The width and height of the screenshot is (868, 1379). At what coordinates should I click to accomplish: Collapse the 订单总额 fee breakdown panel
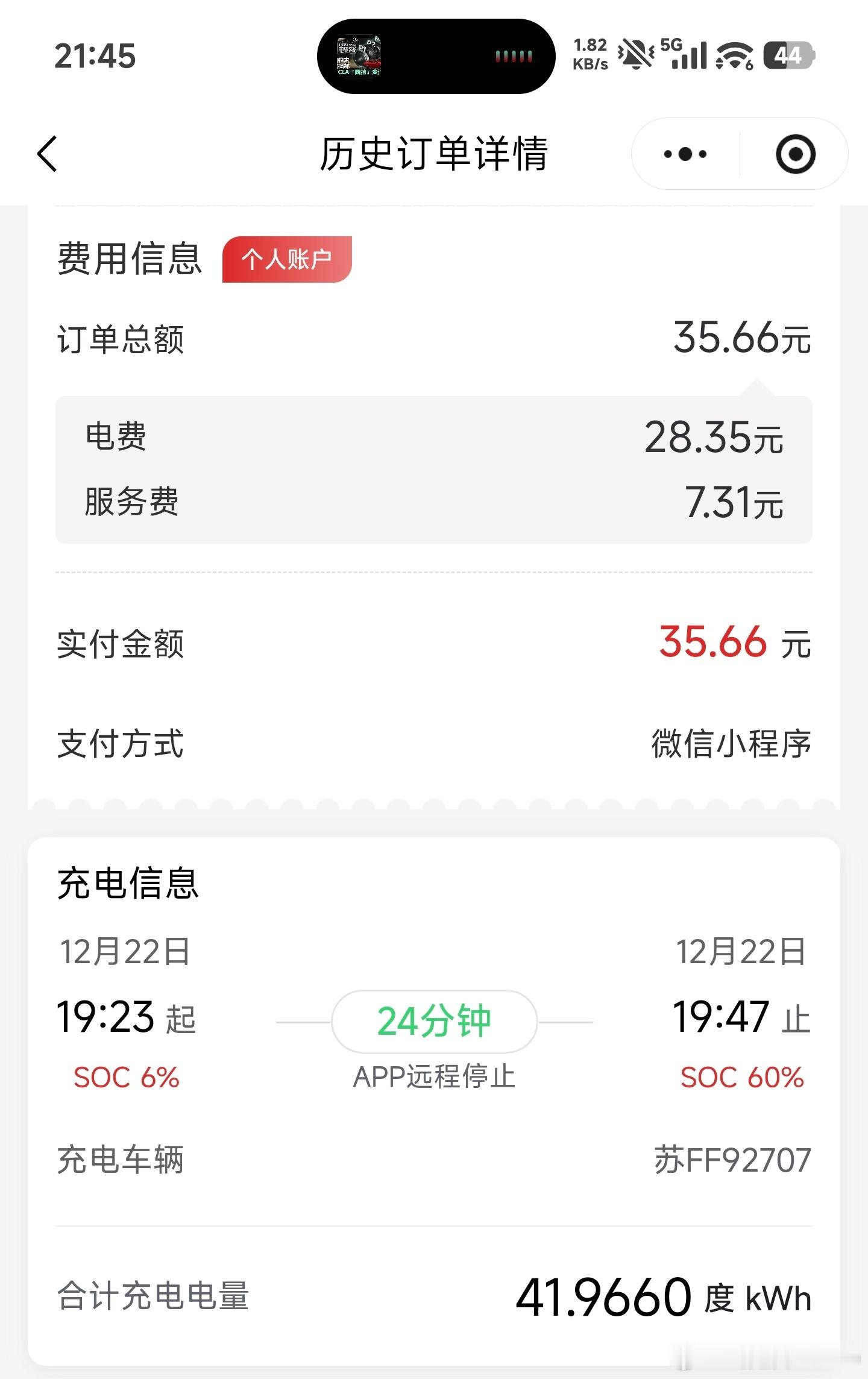pos(740,339)
